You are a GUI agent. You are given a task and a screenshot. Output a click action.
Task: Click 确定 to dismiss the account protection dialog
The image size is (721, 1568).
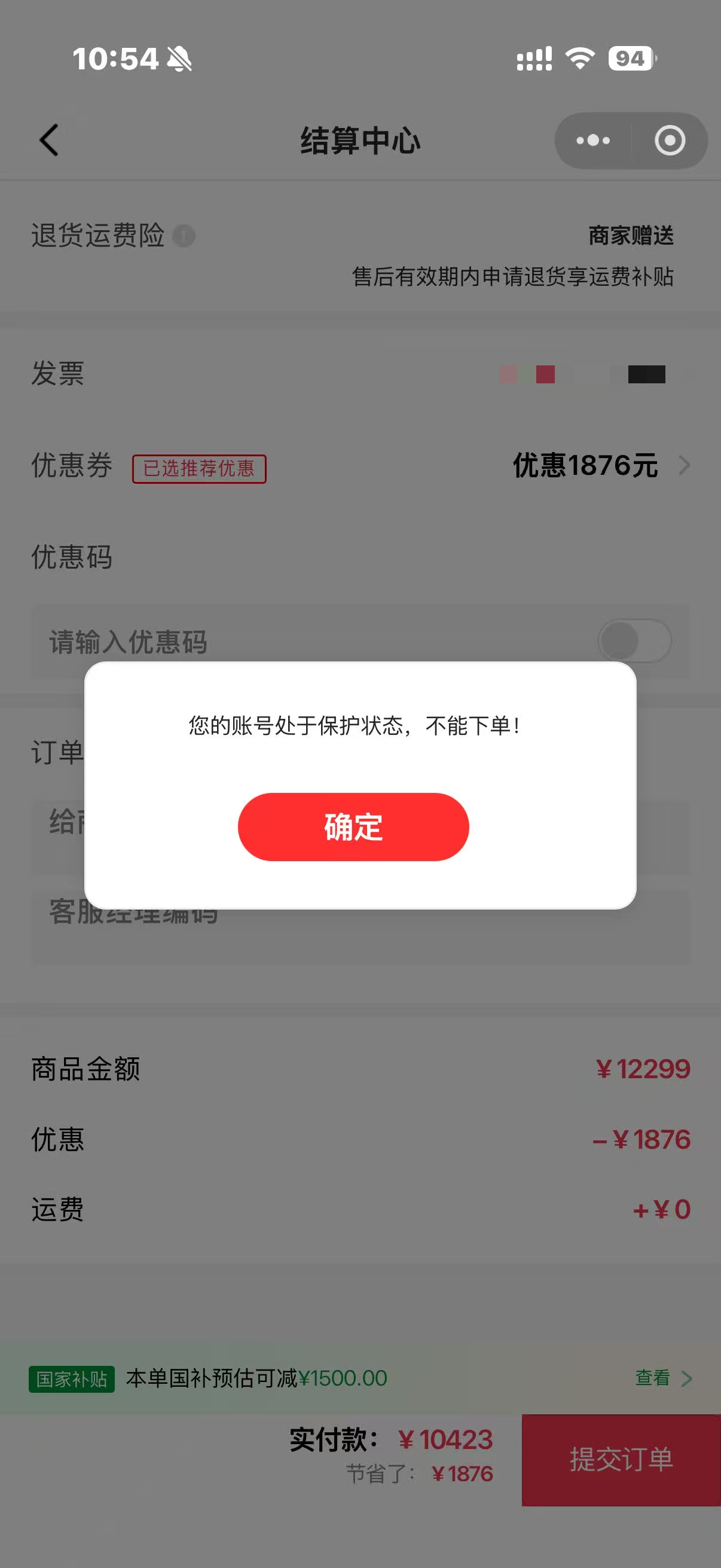point(353,826)
